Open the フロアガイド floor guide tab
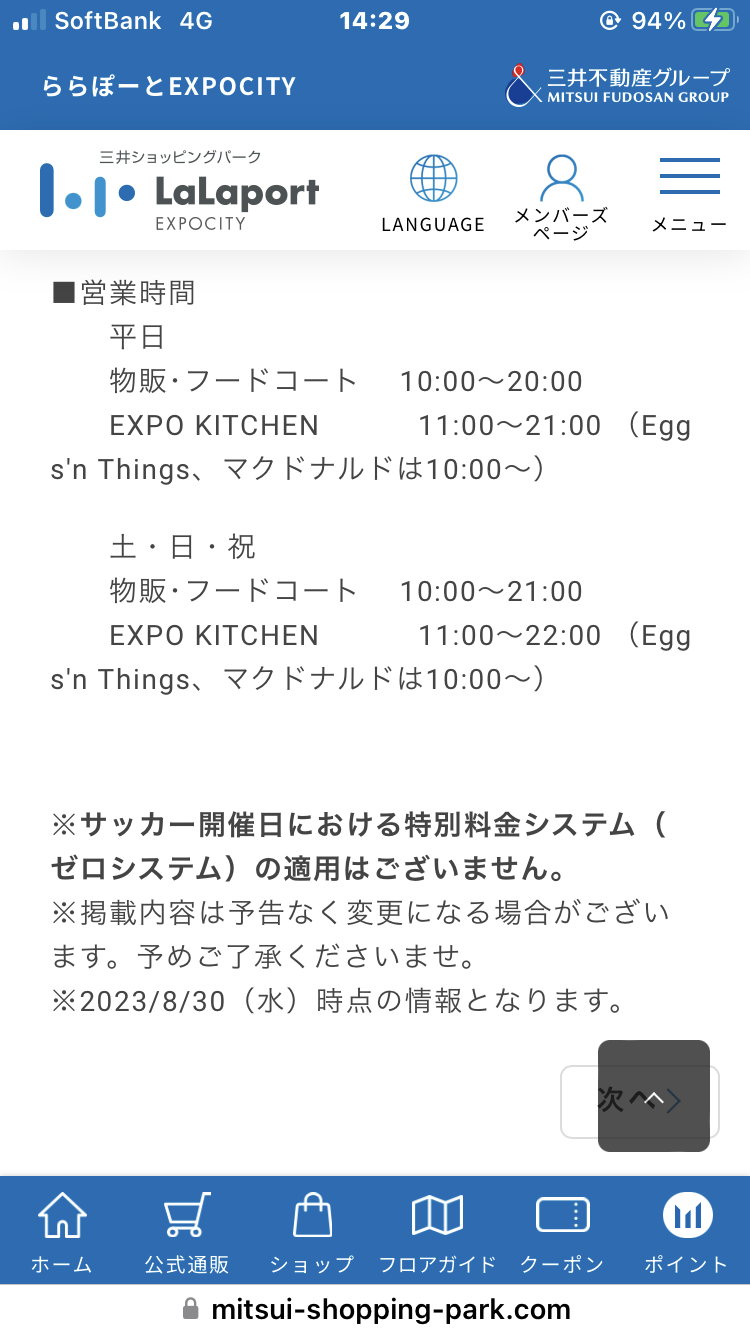750x1334 pixels. click(x=437, y=1232)
